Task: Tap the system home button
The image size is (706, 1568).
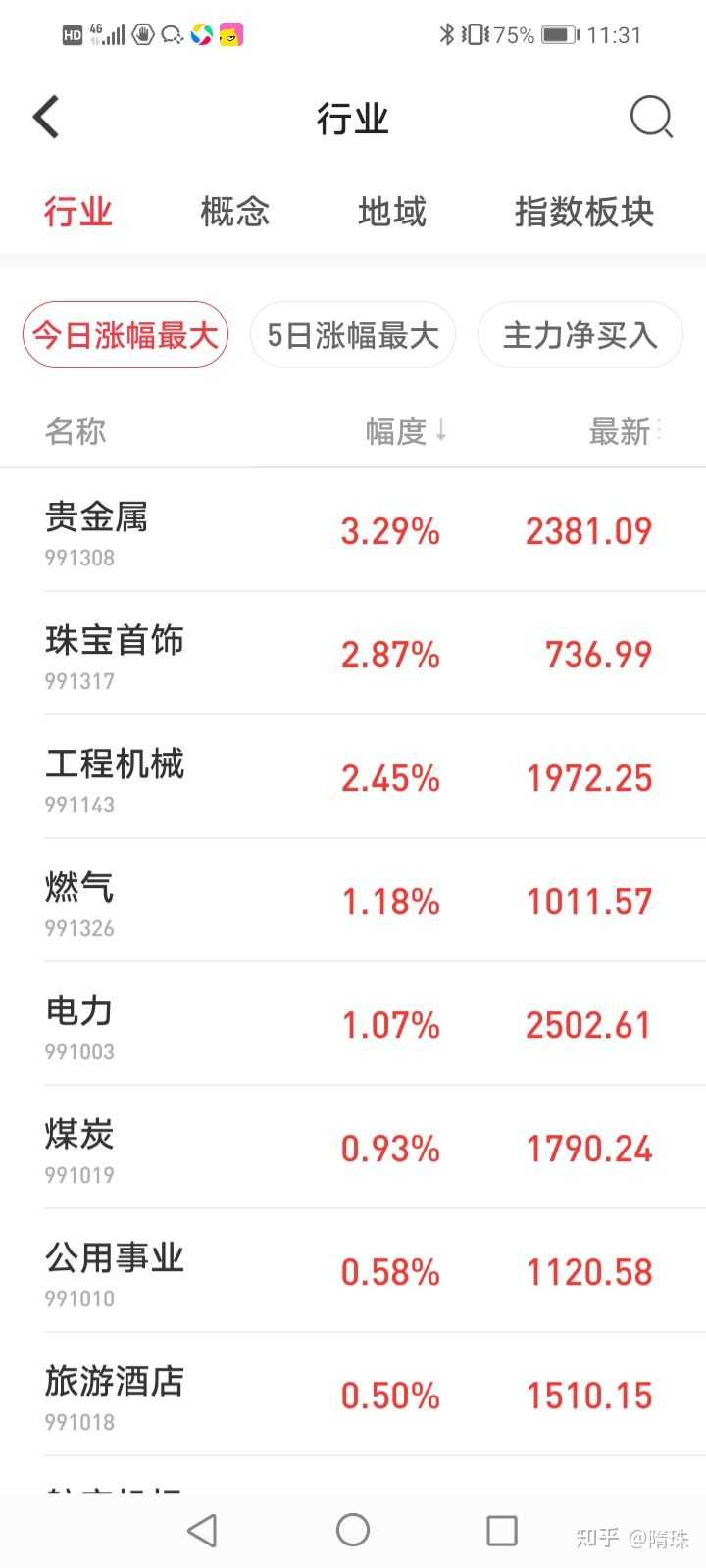Action: [x=353, y=1530]
